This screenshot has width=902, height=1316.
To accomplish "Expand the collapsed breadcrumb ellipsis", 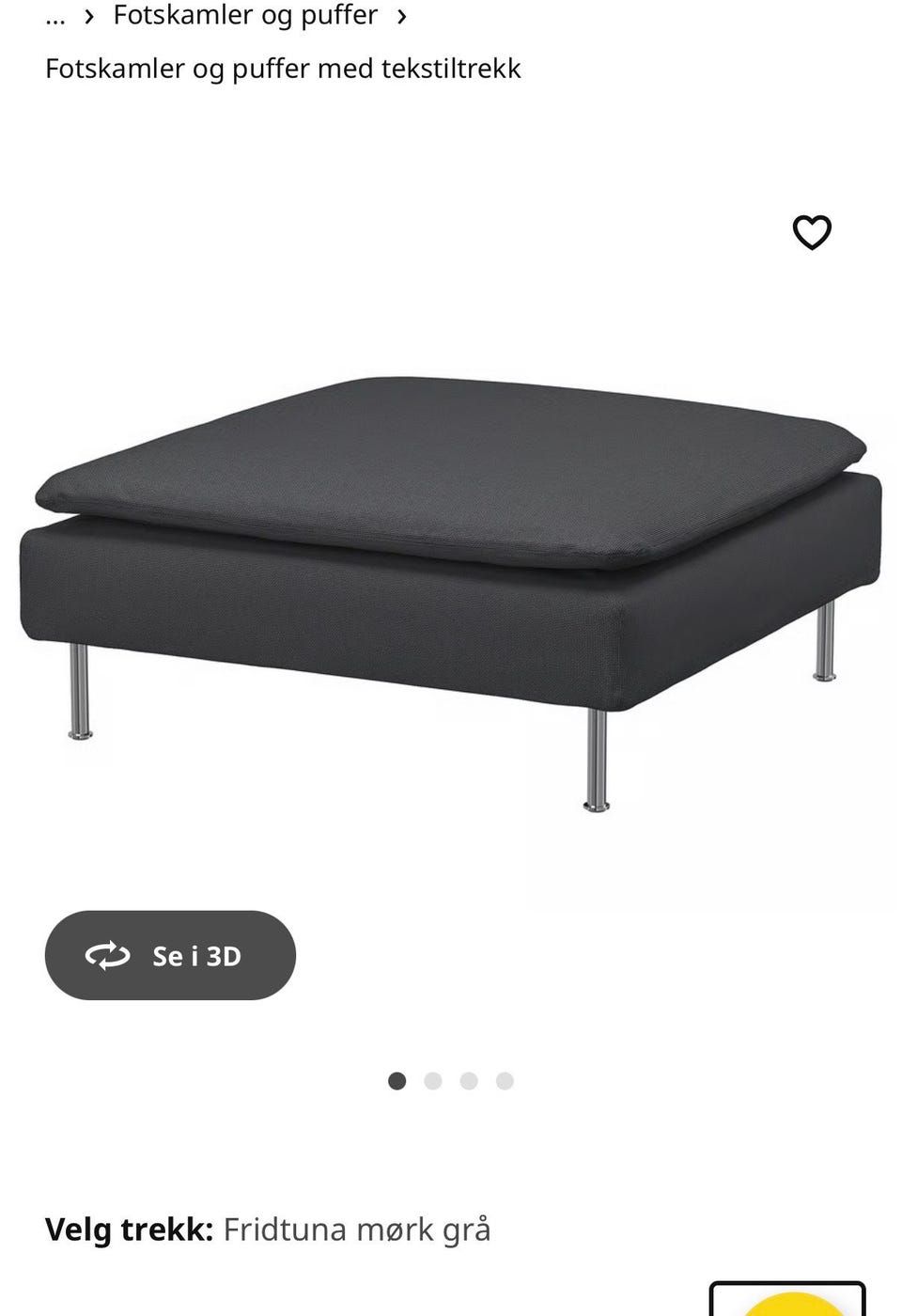I will coord(55,16).
